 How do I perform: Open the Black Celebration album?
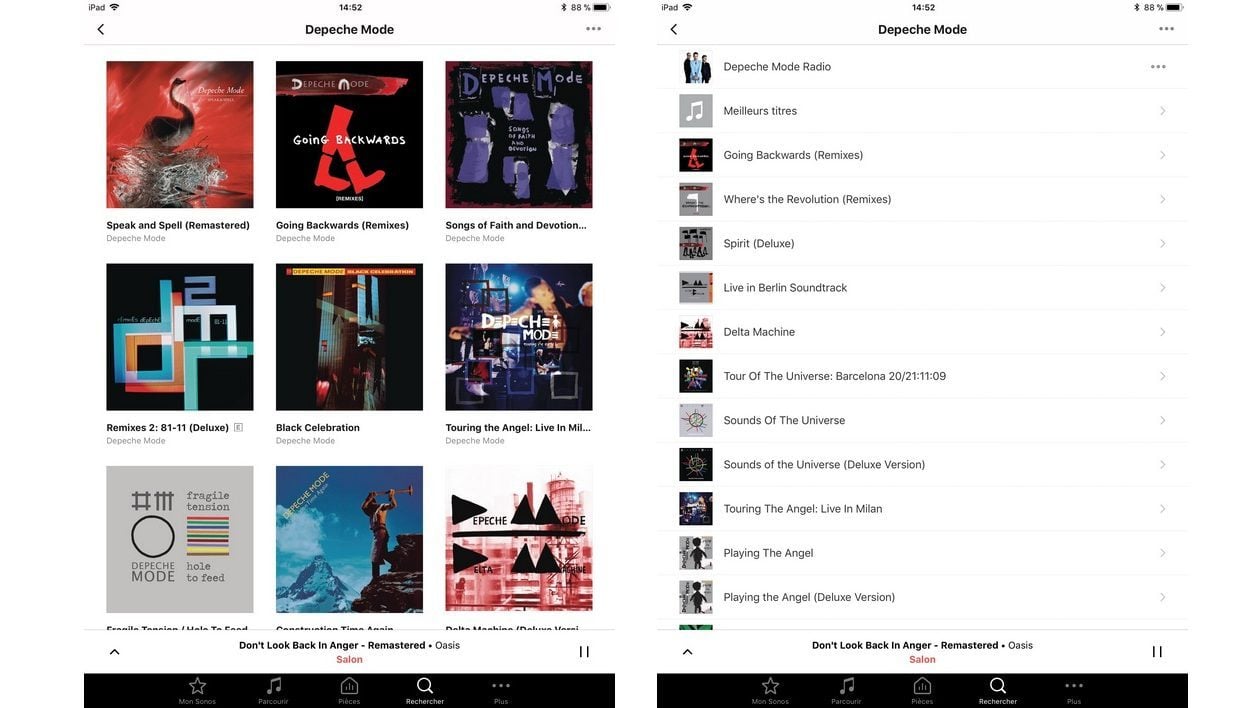coord(349,337)
